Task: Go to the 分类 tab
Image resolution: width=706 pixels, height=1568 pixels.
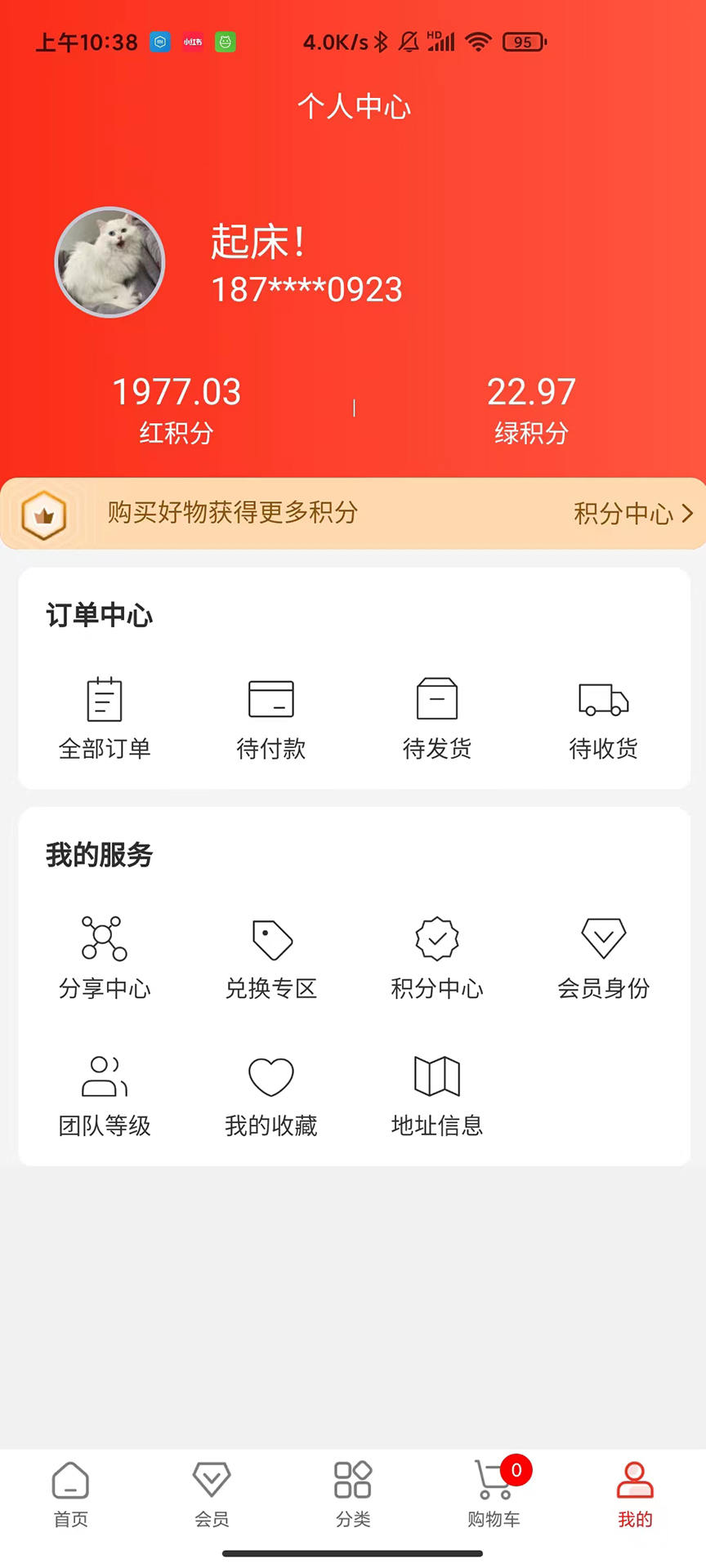Action: point(353,1494)
